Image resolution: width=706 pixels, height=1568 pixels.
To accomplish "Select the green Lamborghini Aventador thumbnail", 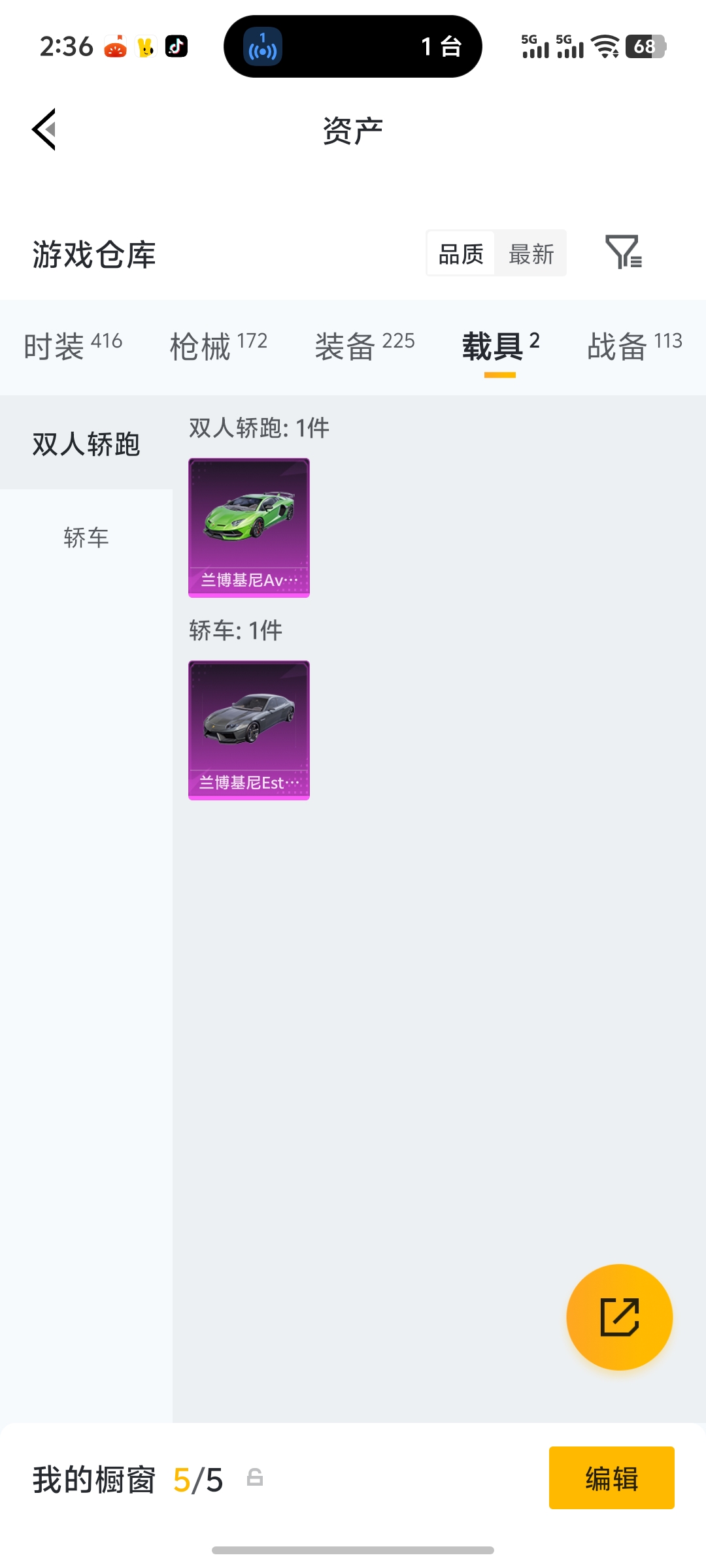I will point(248,523).
